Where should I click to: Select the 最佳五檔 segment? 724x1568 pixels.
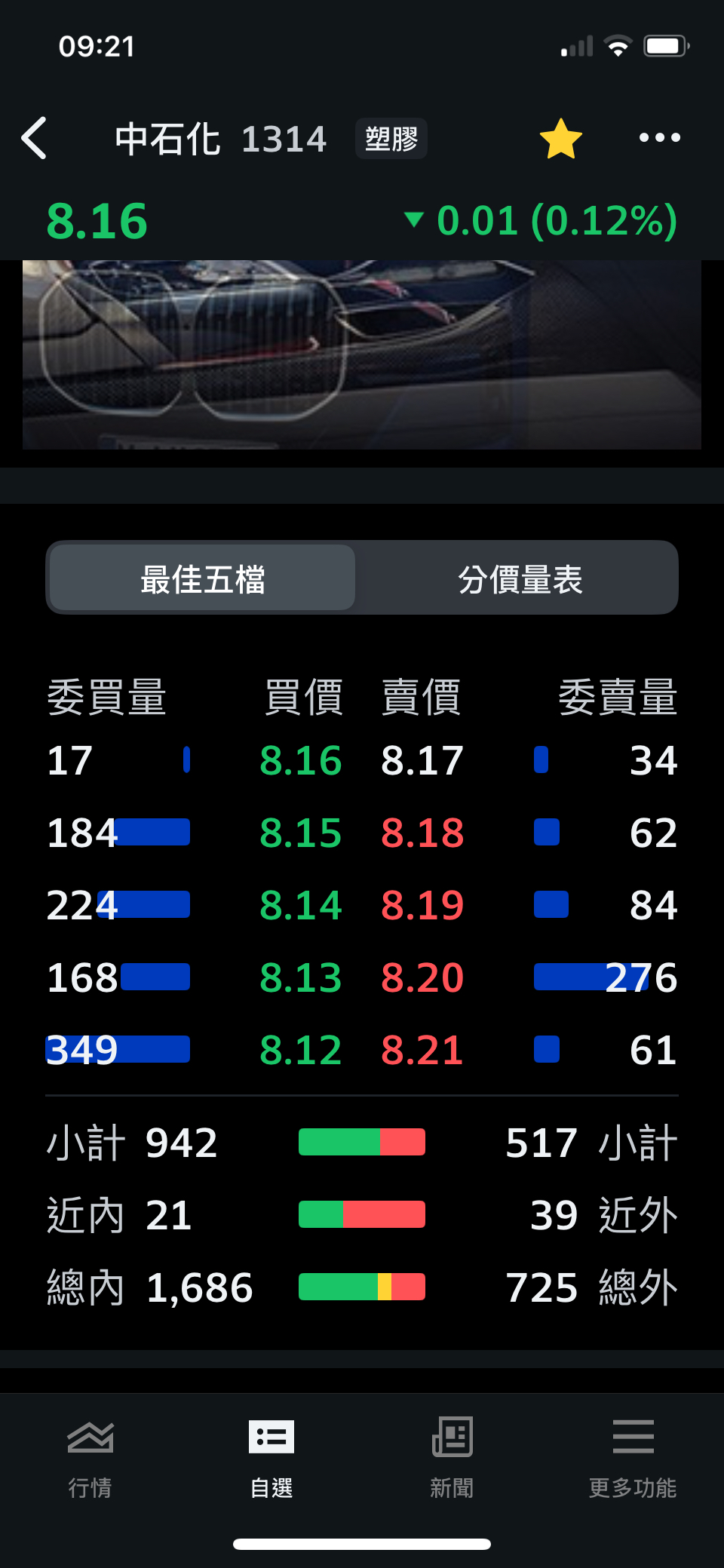click(203, 578)
